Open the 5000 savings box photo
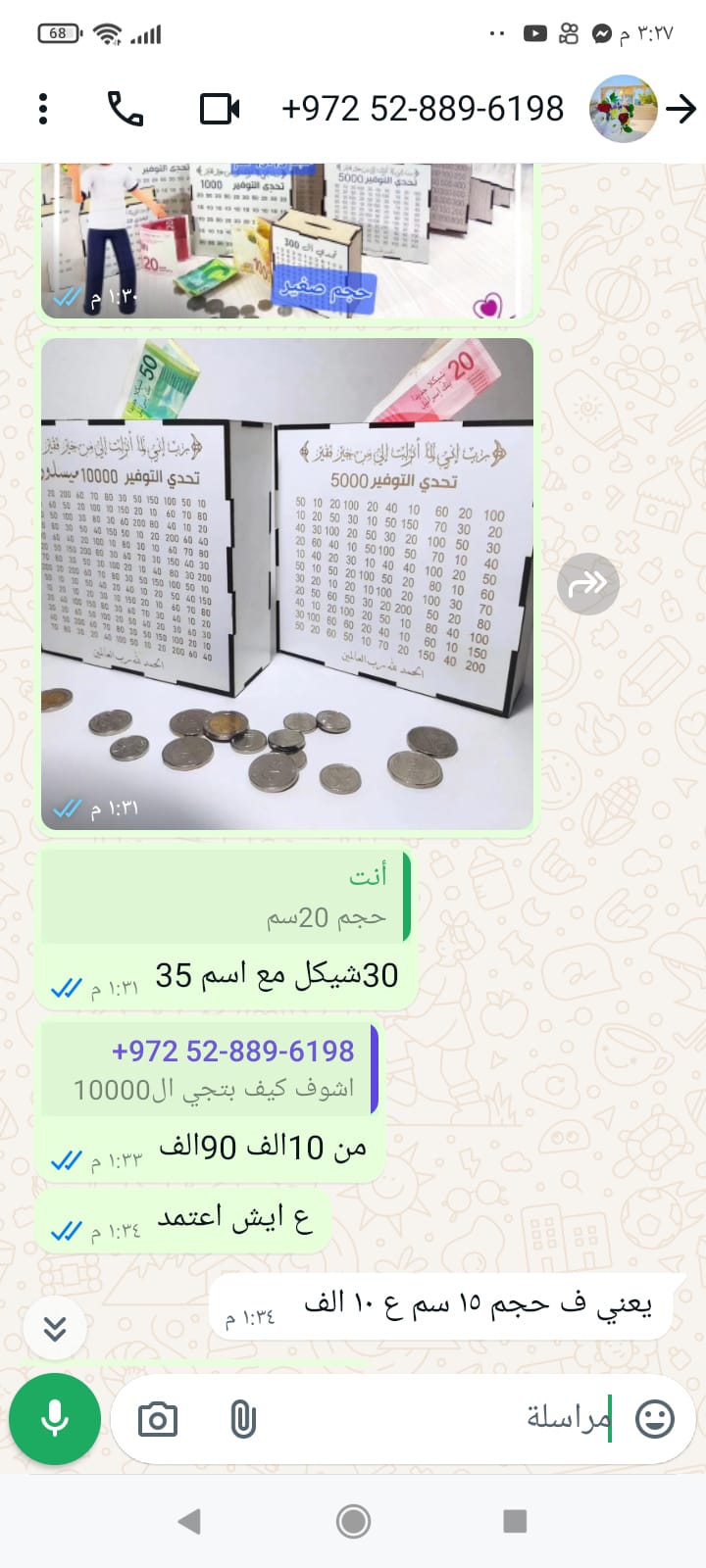This screenshot has height=1568, width=706. [287, 584]
